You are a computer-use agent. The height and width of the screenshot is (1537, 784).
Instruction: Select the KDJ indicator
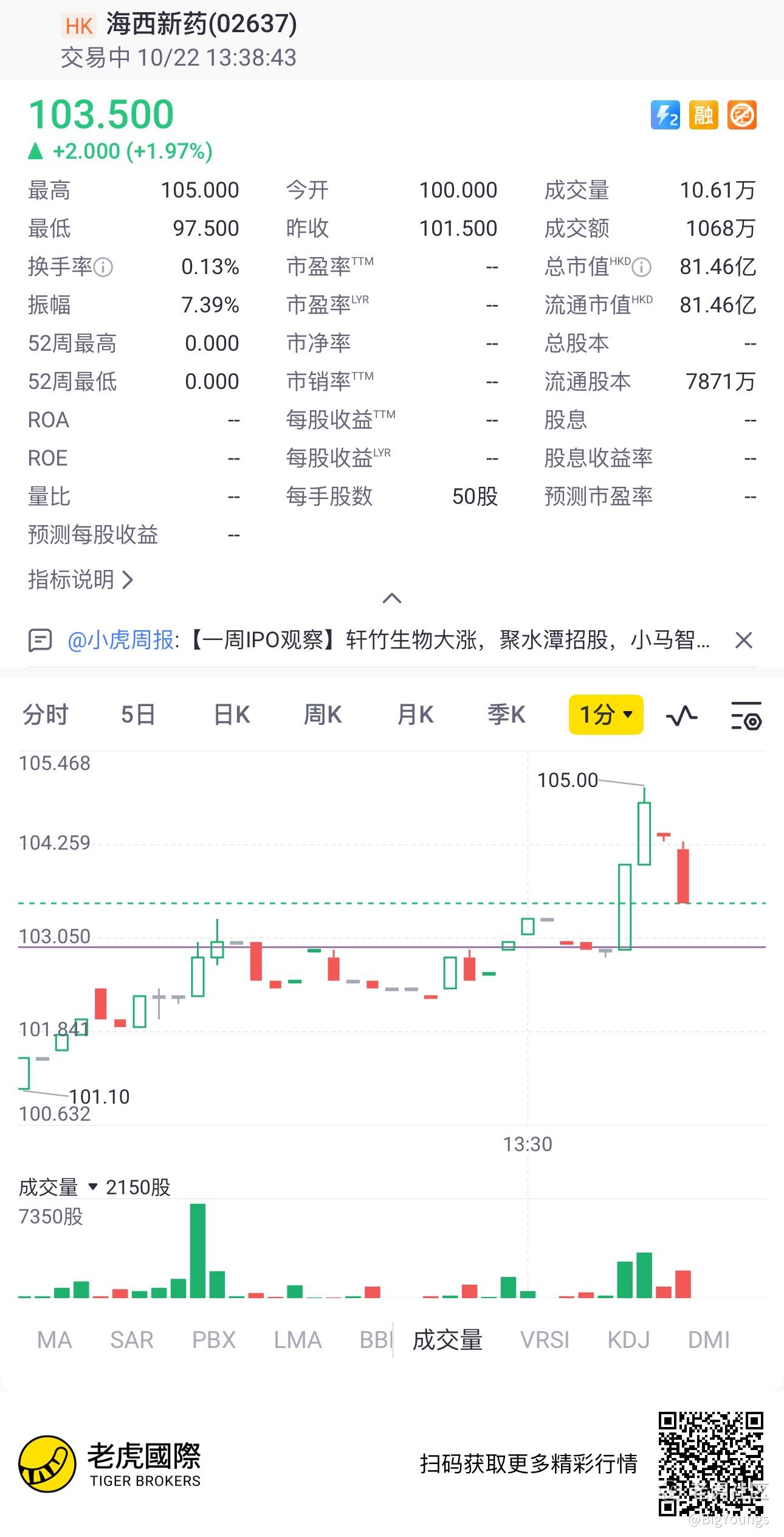pos(628,1340)
